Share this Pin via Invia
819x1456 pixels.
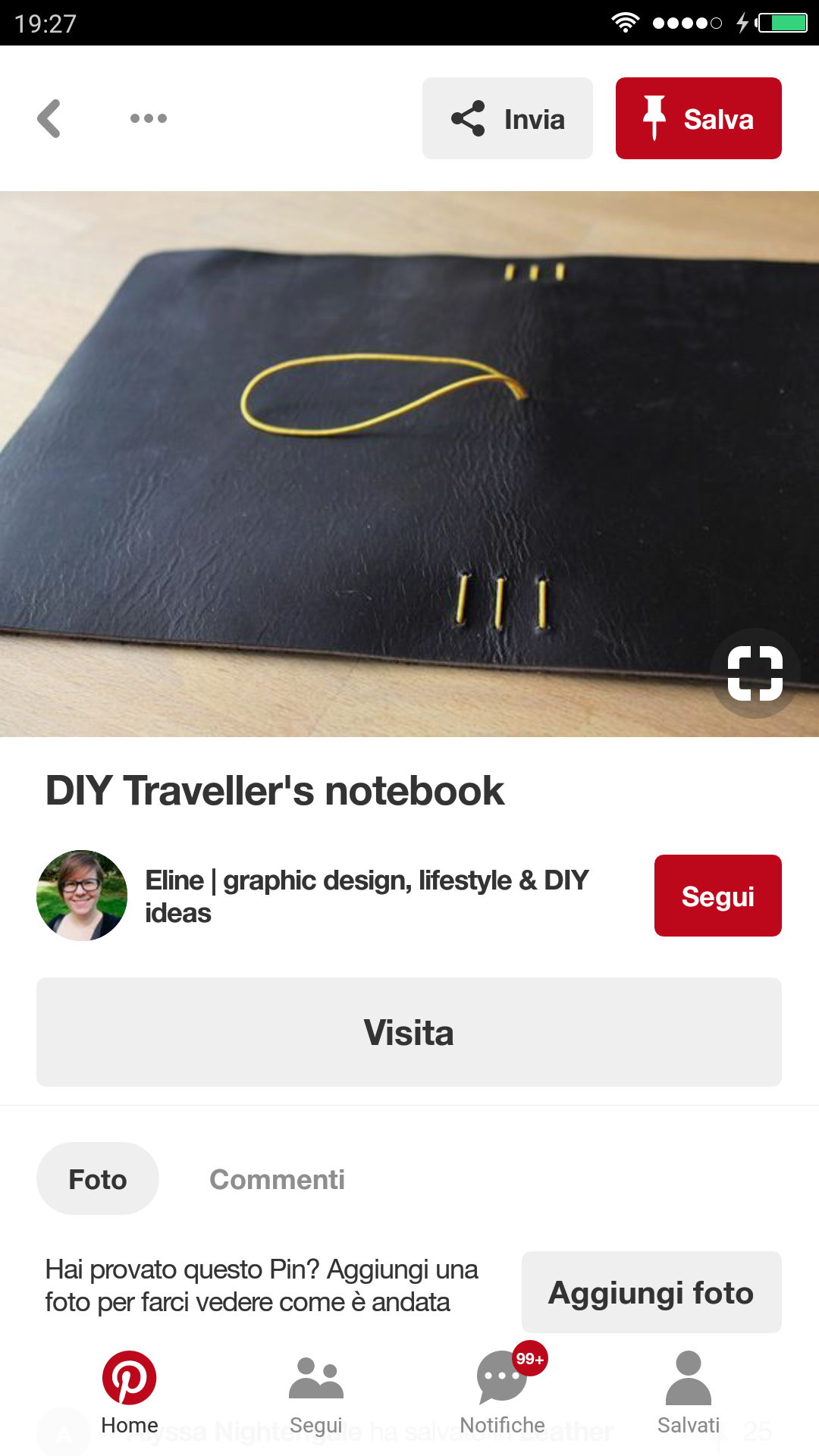click(x=507, y=119)
